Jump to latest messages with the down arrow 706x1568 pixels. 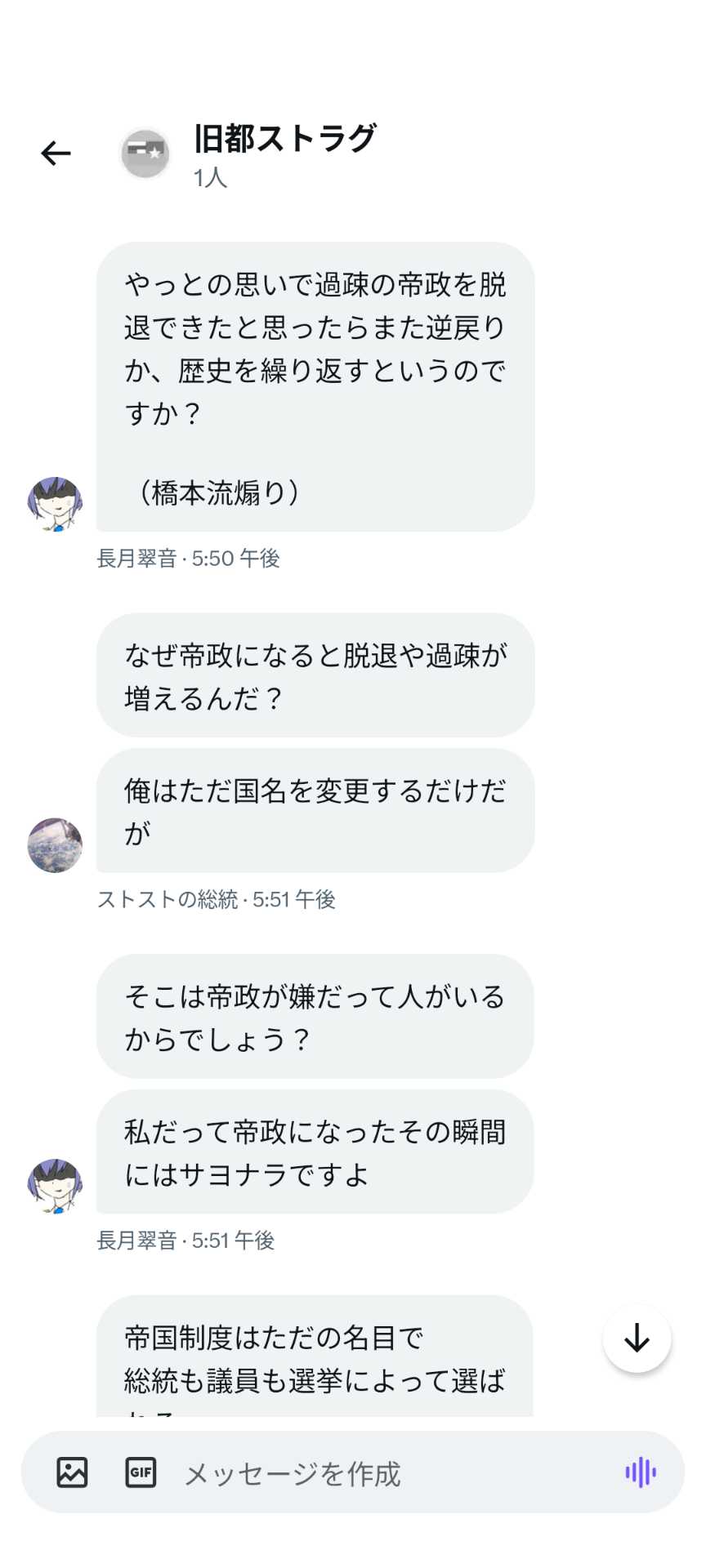[637, 1339]
